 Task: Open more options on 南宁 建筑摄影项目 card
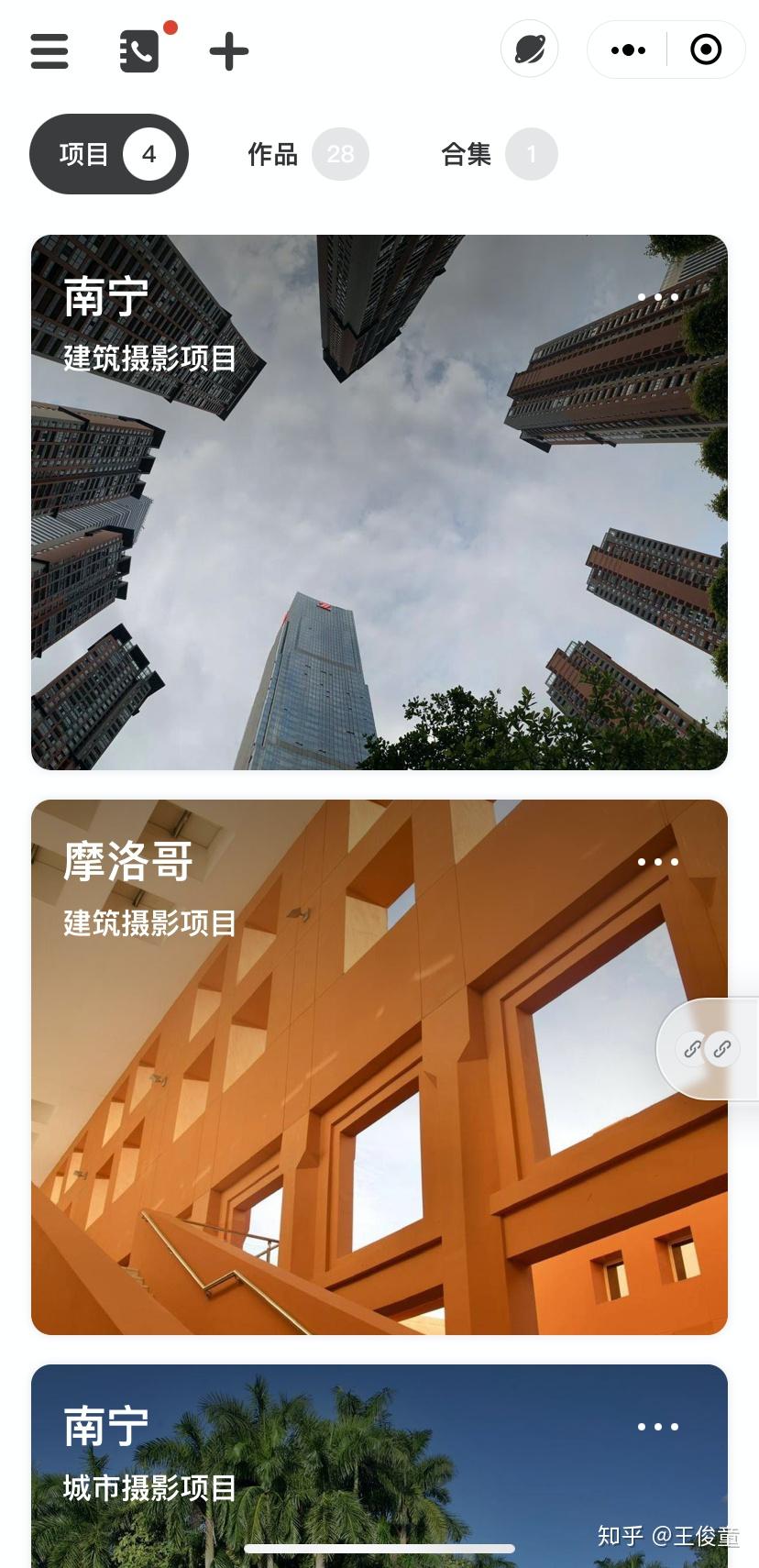(x=658, y=297)
